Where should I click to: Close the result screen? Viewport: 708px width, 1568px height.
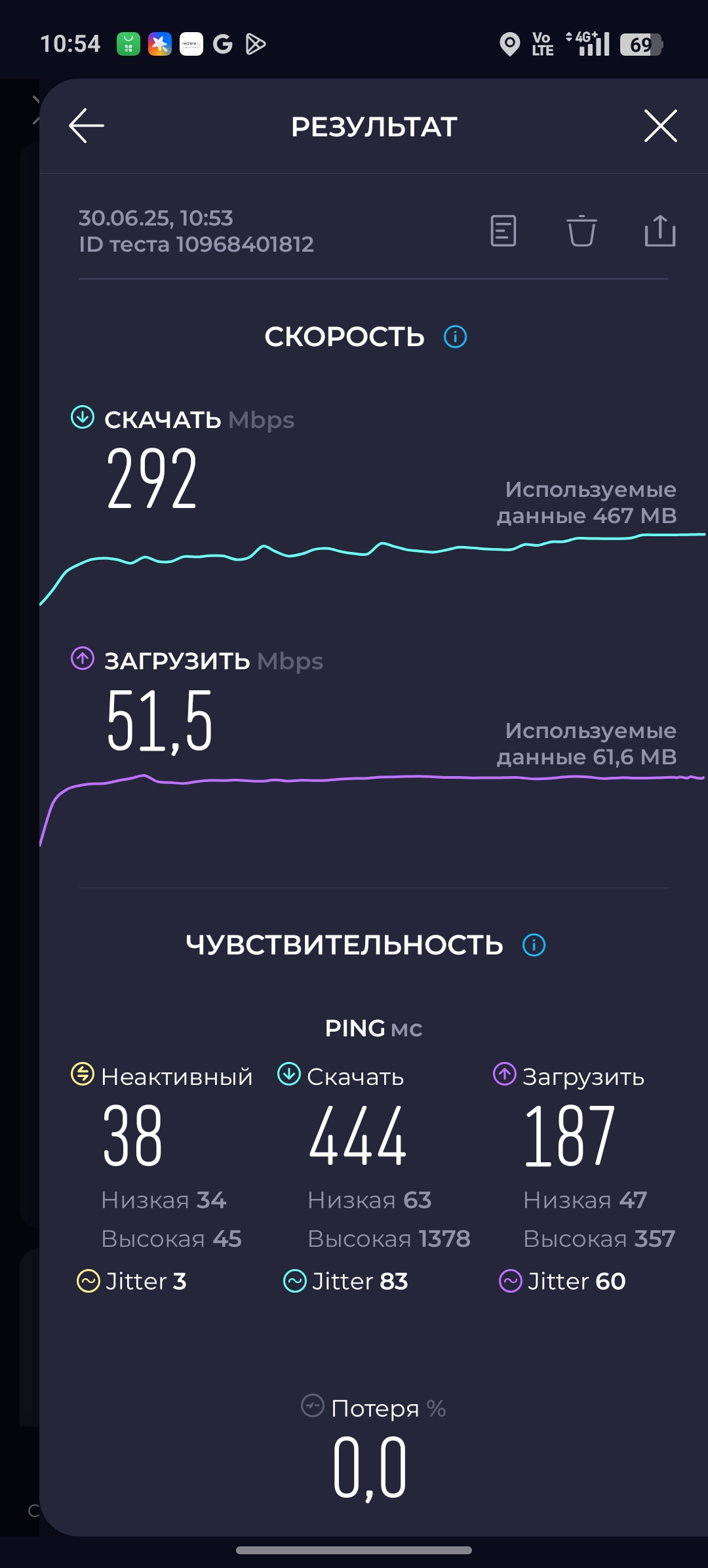(x=660, y=126)
